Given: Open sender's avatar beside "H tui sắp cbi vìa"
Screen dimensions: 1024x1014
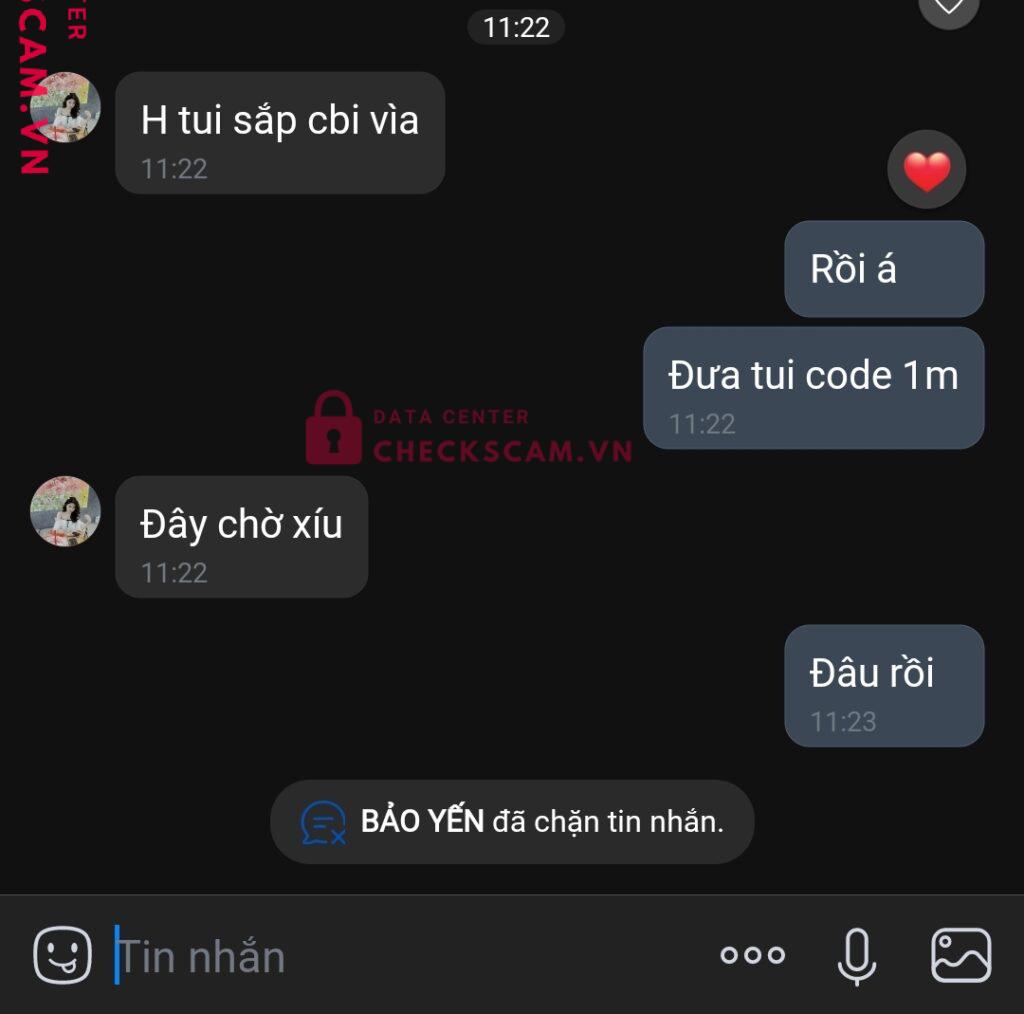Looking at the screenshot, I should (65, 107).
